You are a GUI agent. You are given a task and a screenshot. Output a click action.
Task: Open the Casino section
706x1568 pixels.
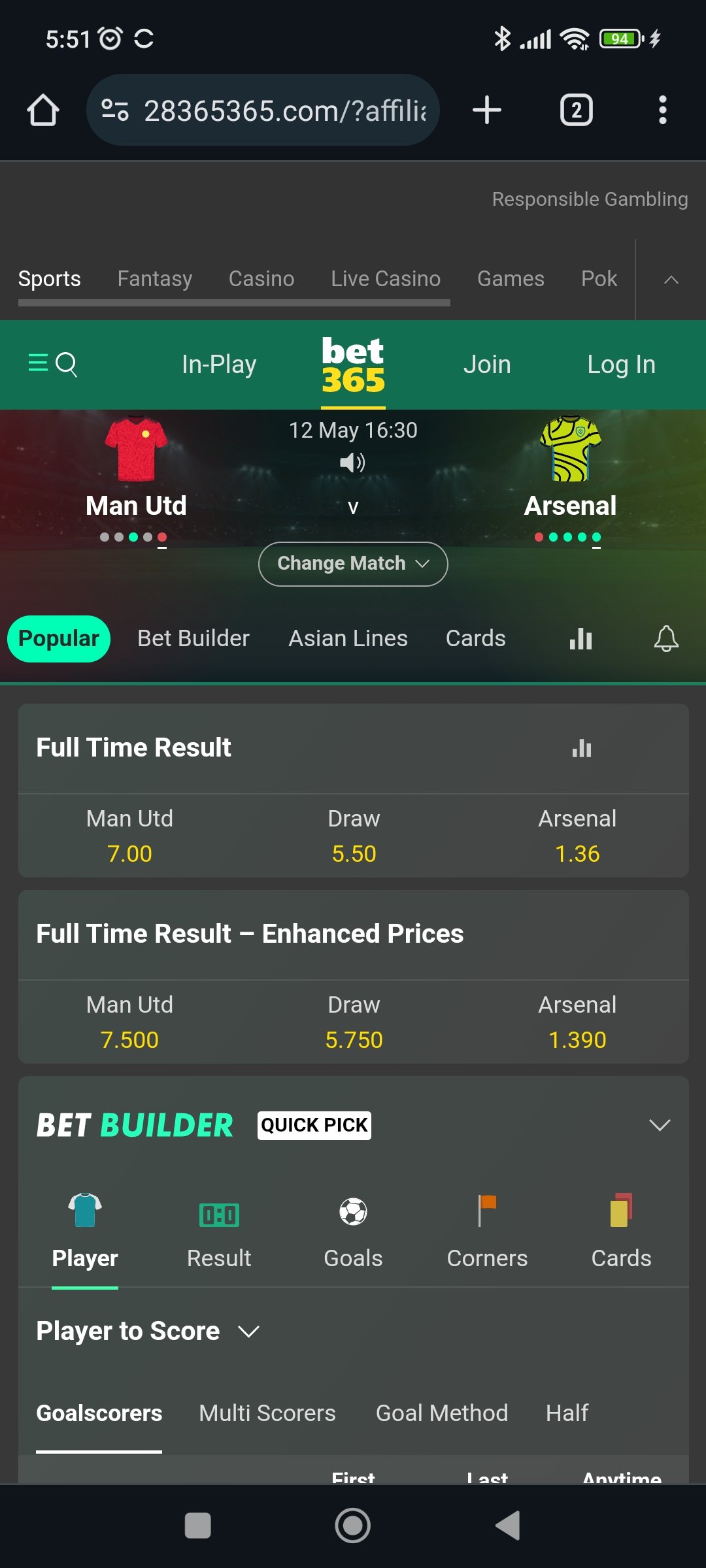click(x=261, y=279)
